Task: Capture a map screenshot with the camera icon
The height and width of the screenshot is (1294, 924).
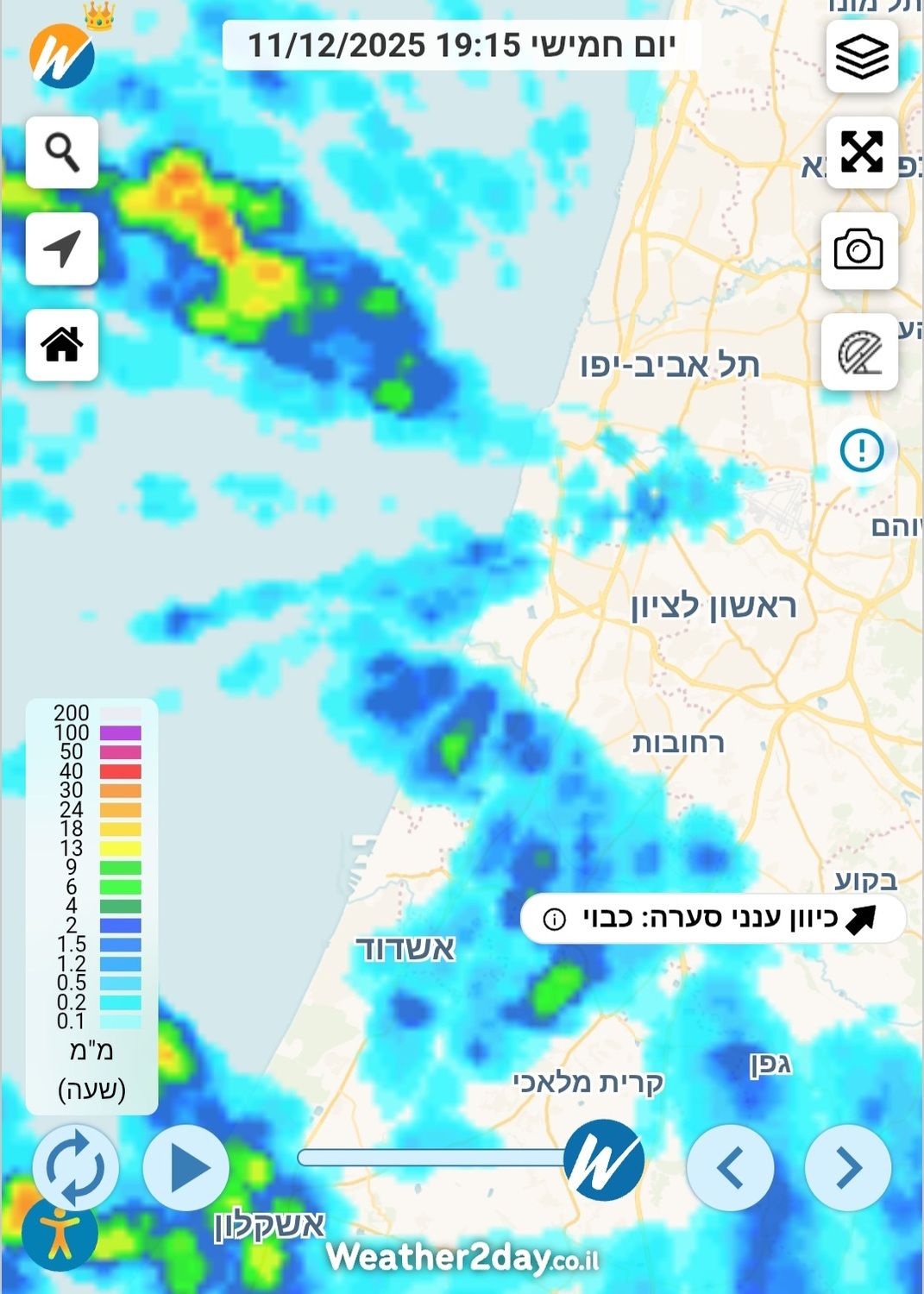Action: pos(858,250)
